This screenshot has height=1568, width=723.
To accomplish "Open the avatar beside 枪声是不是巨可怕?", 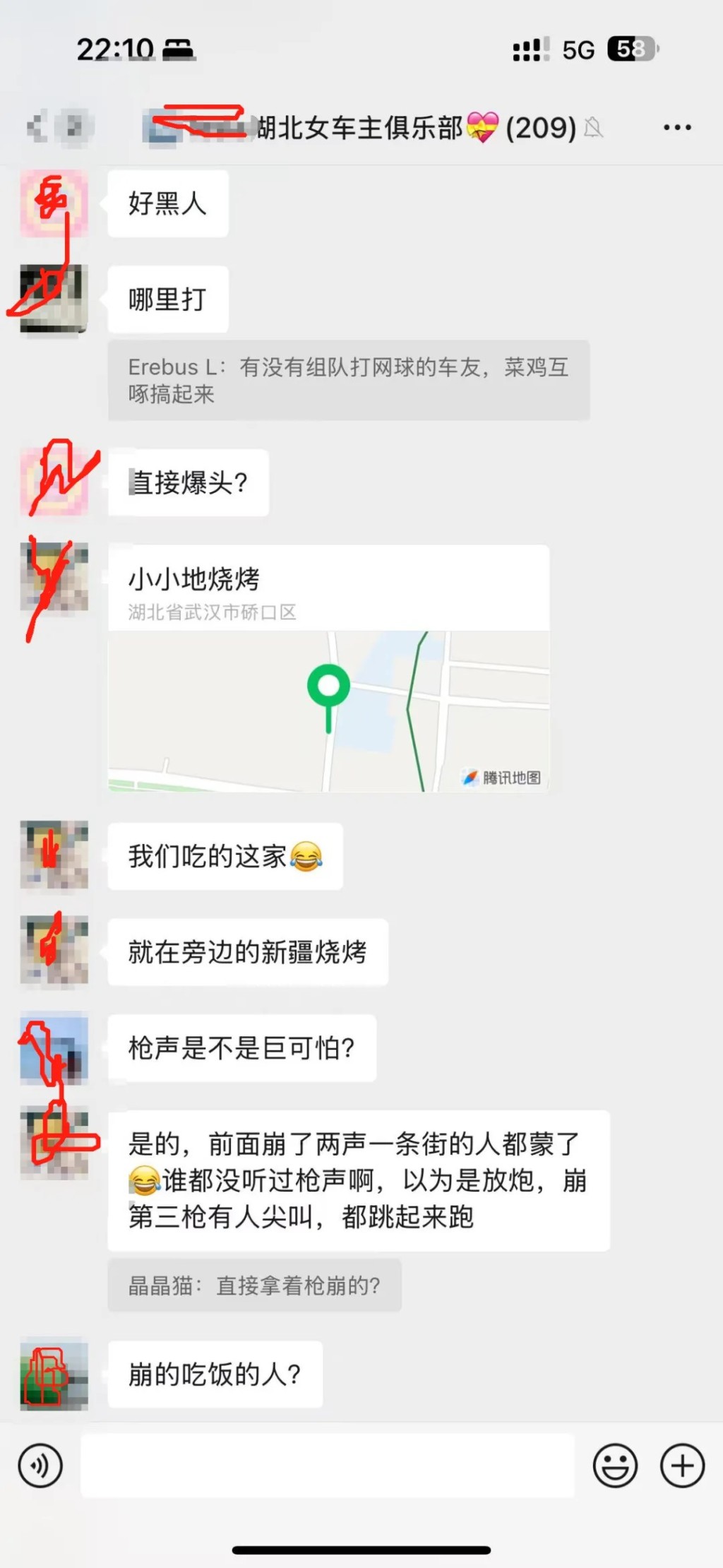I will (54, 1047).
